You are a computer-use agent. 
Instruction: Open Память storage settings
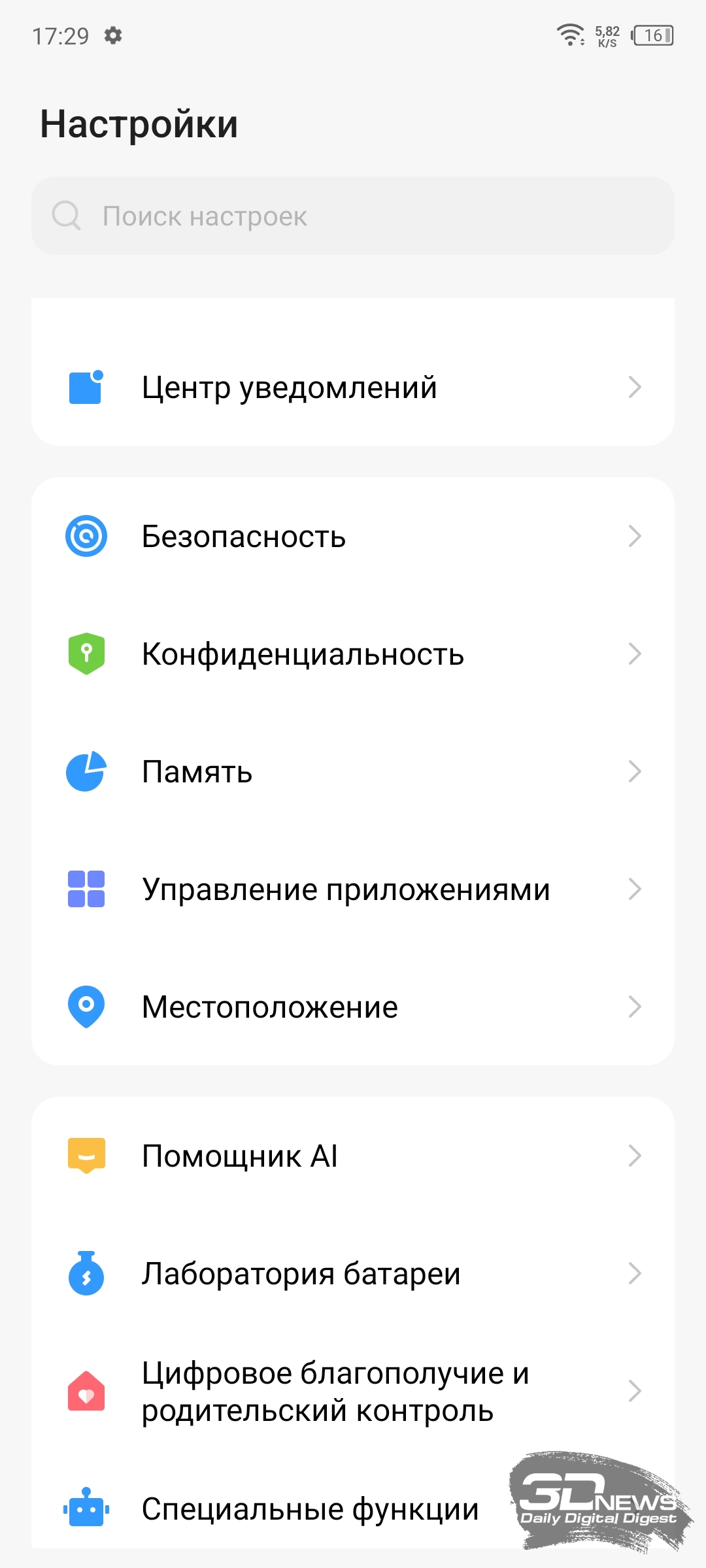click(353, 771)
